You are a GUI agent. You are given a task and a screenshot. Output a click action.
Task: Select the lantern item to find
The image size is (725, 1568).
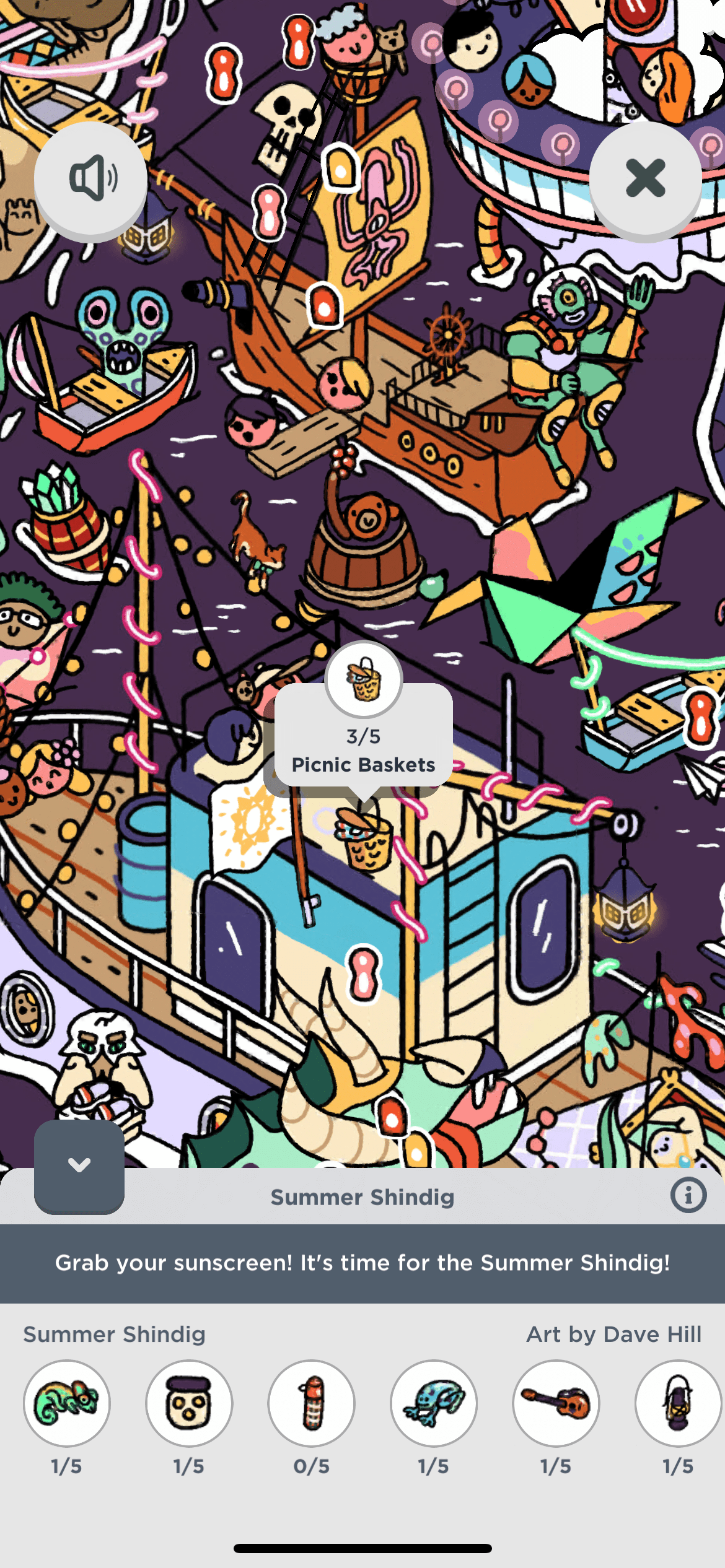click(x=678, y=1403)
